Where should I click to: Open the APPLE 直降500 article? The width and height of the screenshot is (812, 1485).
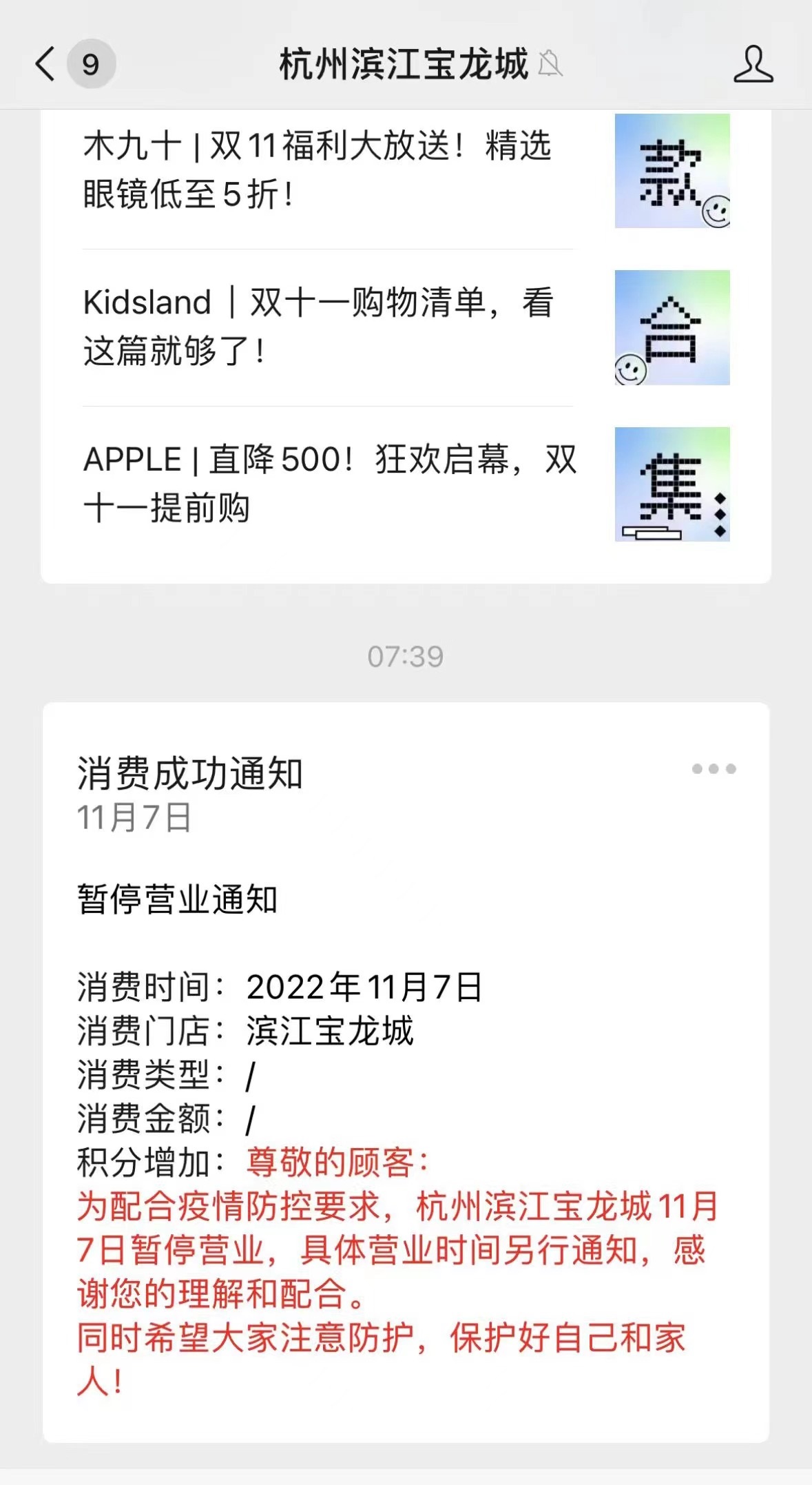(329, 484)
